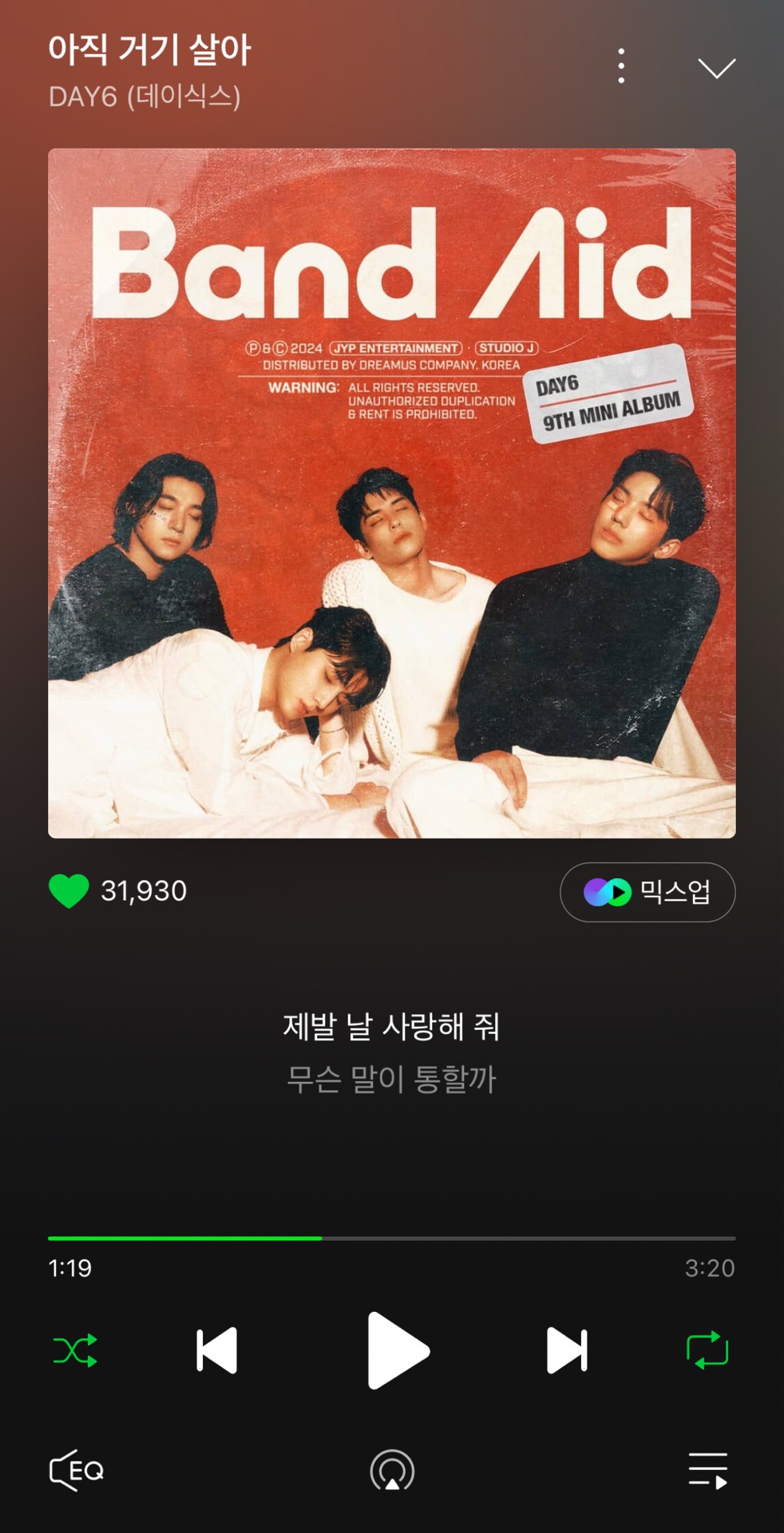Screen dimensions: 784x1533
Task: Play the song
Action: pyautogui.click(x=397, y=1350)
